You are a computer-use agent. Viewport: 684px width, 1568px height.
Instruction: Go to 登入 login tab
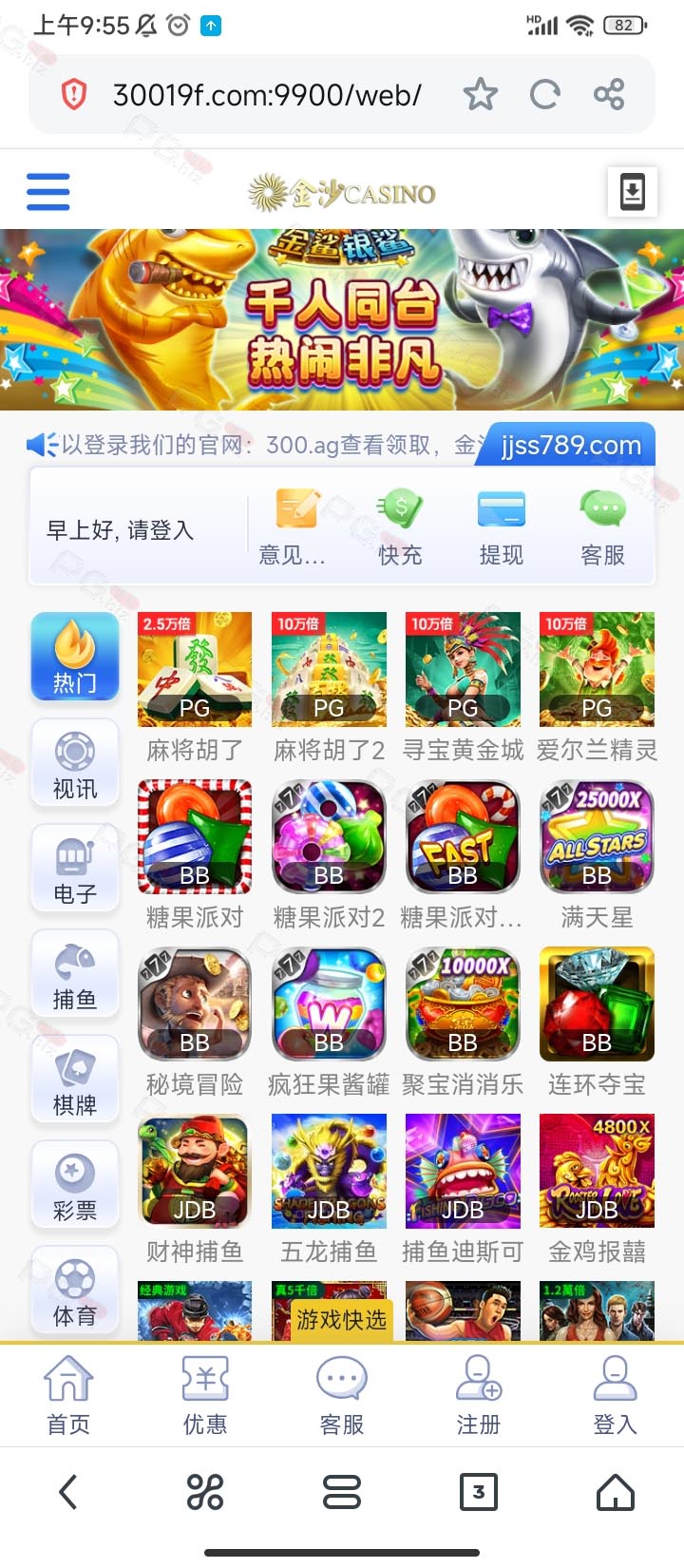(616, 1394)
